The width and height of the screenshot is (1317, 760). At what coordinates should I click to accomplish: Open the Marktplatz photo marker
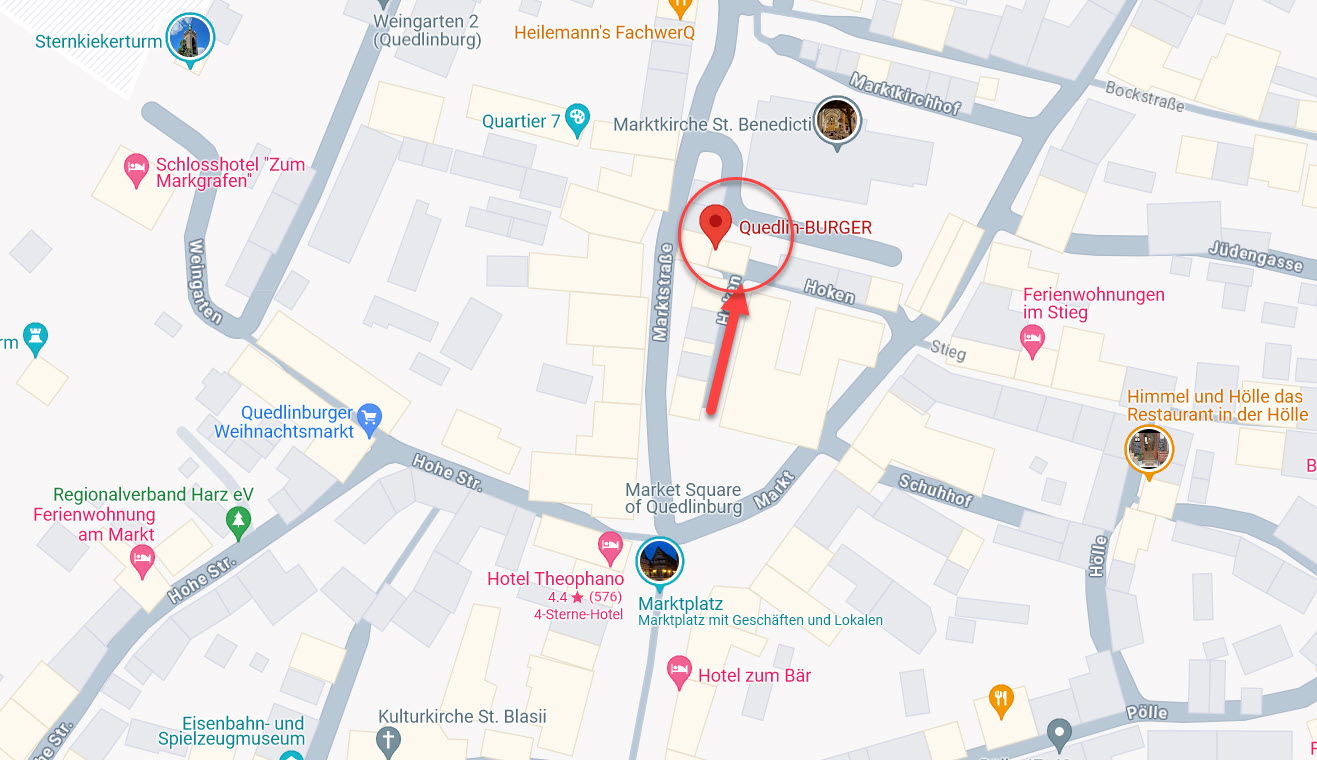click(660, 562)
